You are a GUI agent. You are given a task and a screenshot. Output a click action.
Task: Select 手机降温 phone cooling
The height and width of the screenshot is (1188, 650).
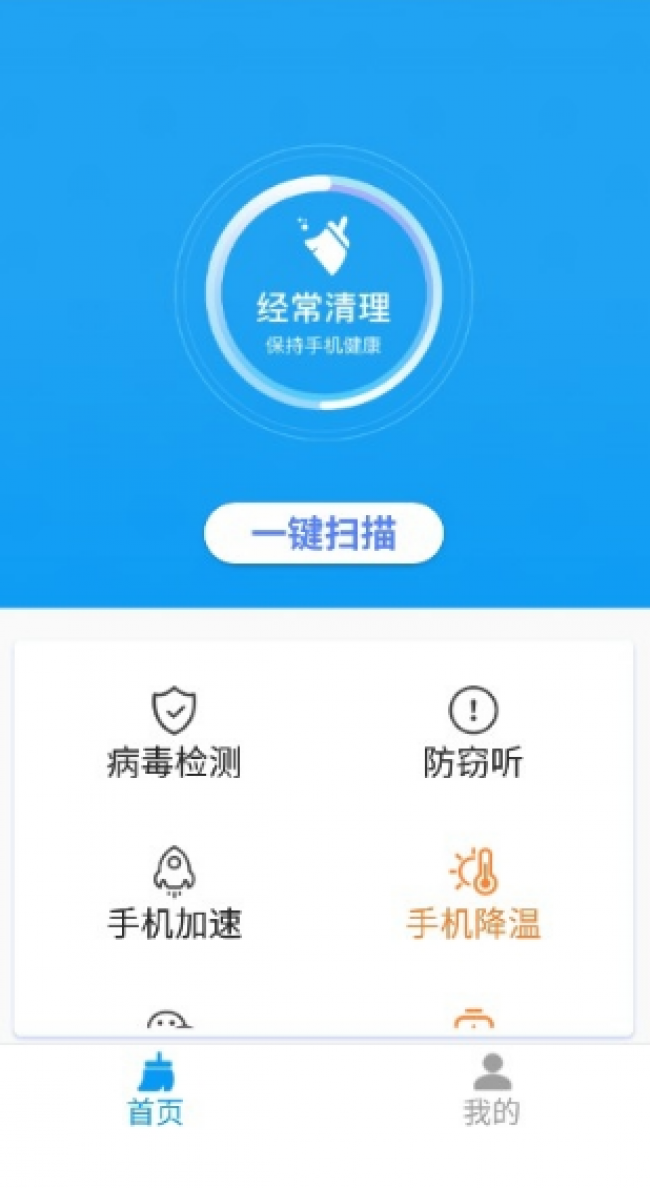473,893
